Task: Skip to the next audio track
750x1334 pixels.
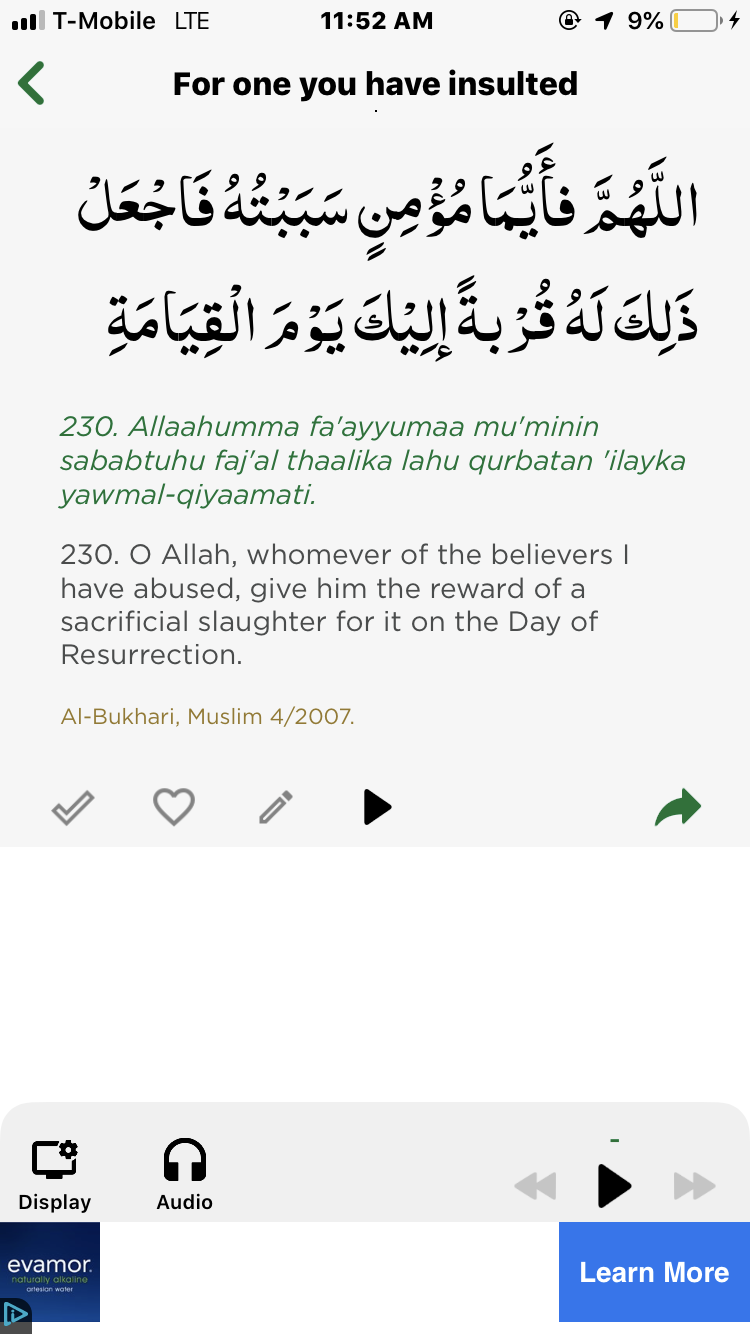Action: point(694,1186)
